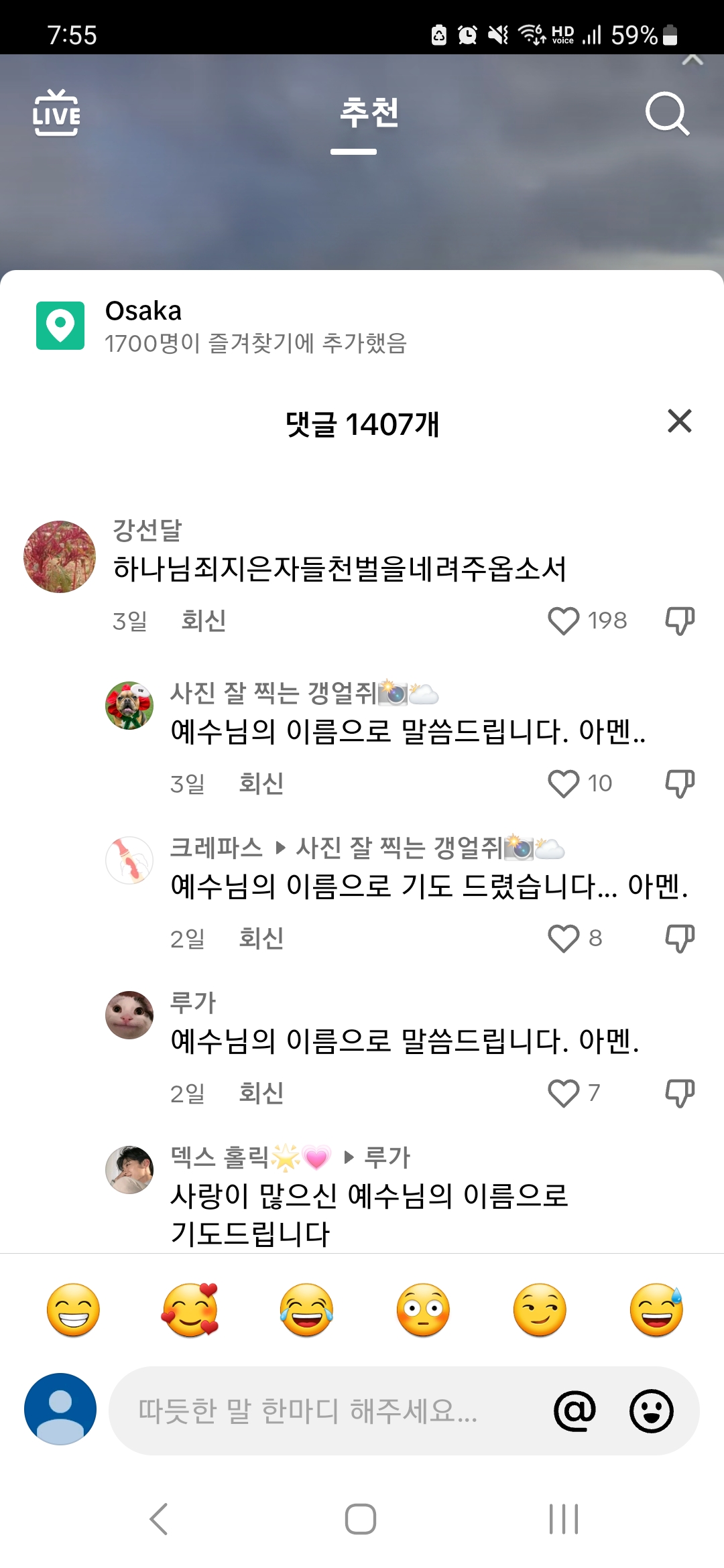Reply to 루가's comment
Screen dimensions: 724x1568
click(x=261, y=1094)
